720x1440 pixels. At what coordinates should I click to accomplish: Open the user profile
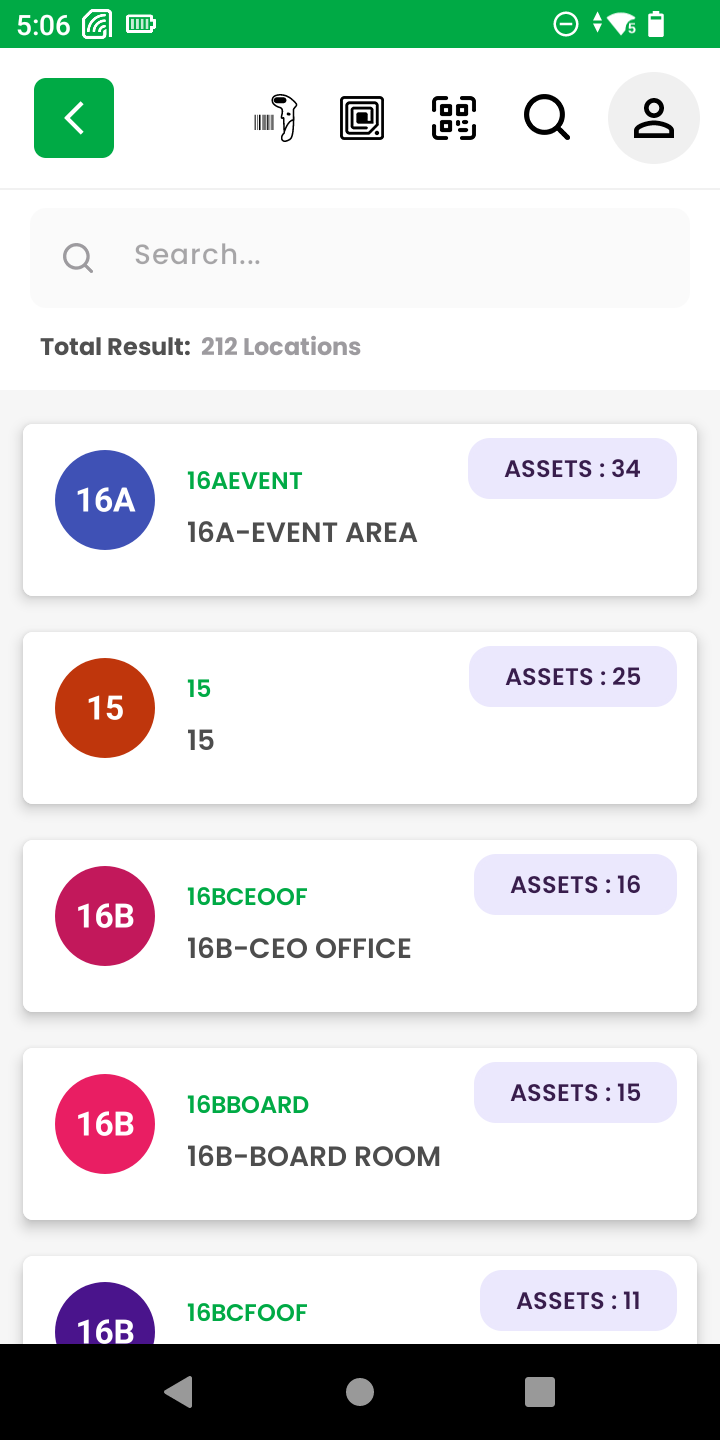(x=654, y=118)
